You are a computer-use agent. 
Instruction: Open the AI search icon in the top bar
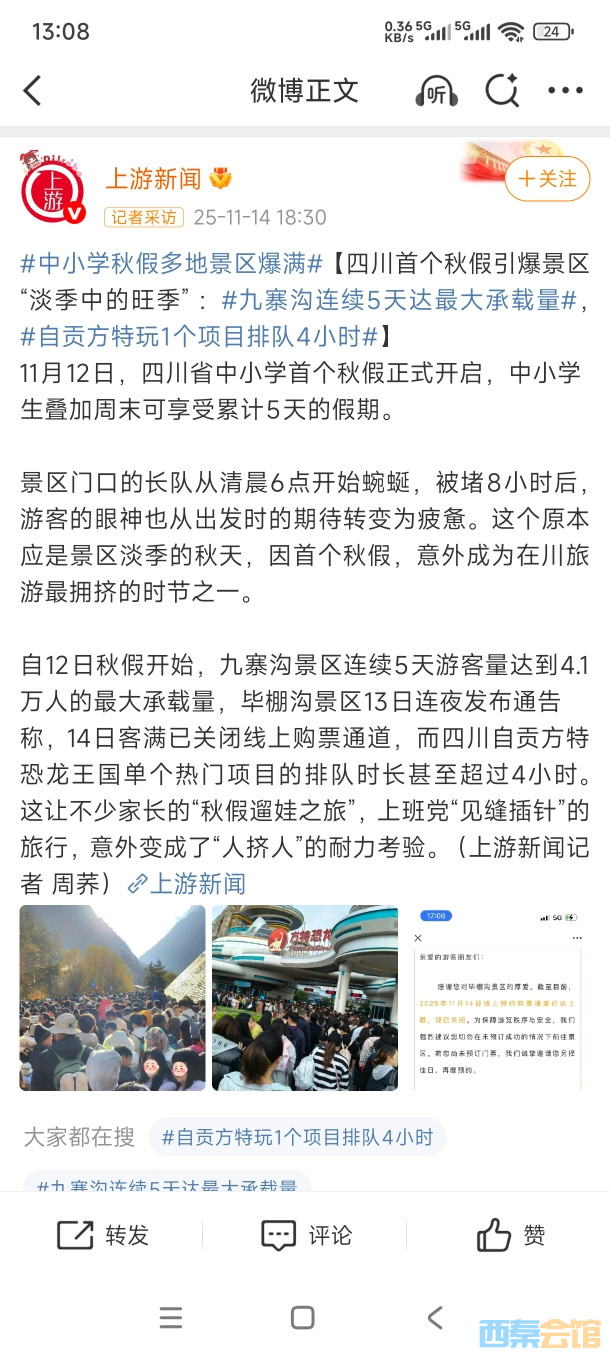tap(501, 91)
